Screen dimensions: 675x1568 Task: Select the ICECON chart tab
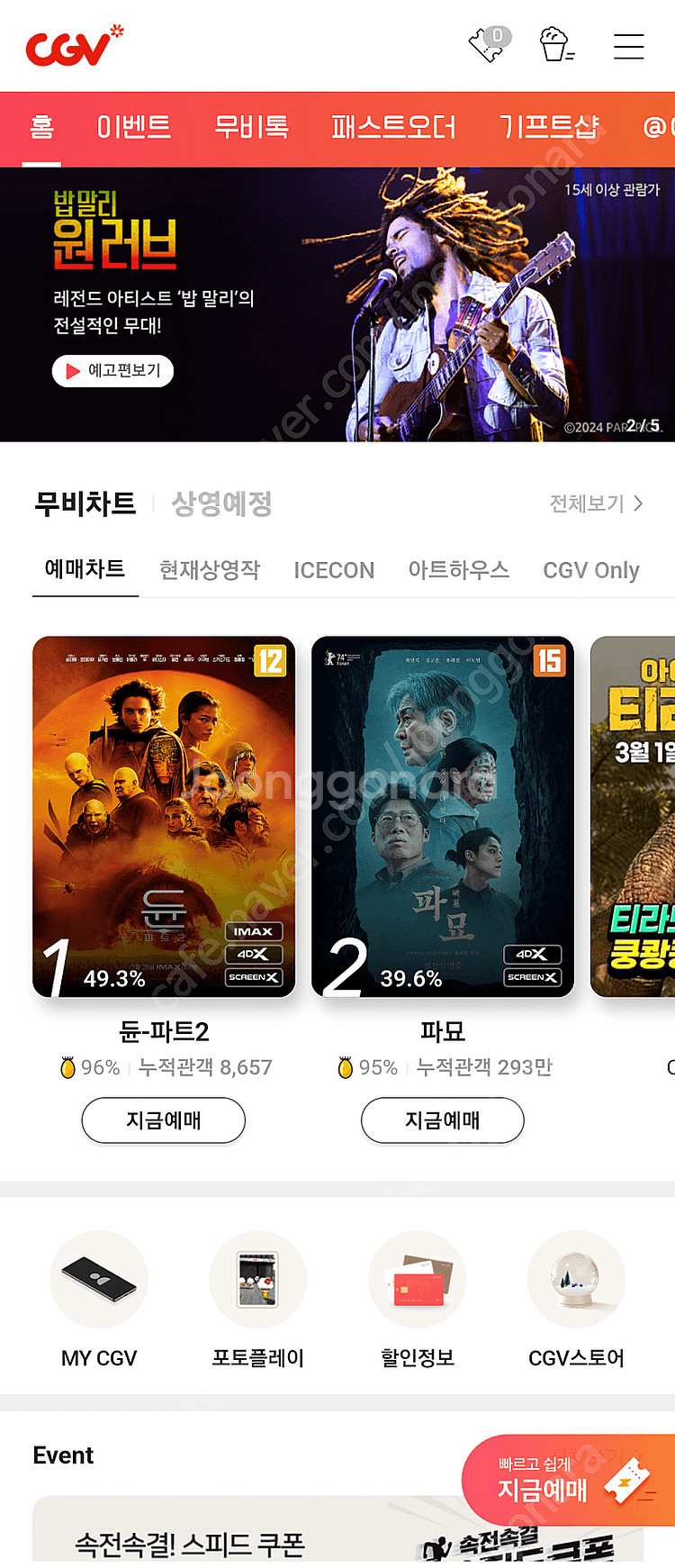(x=334, y=569)
